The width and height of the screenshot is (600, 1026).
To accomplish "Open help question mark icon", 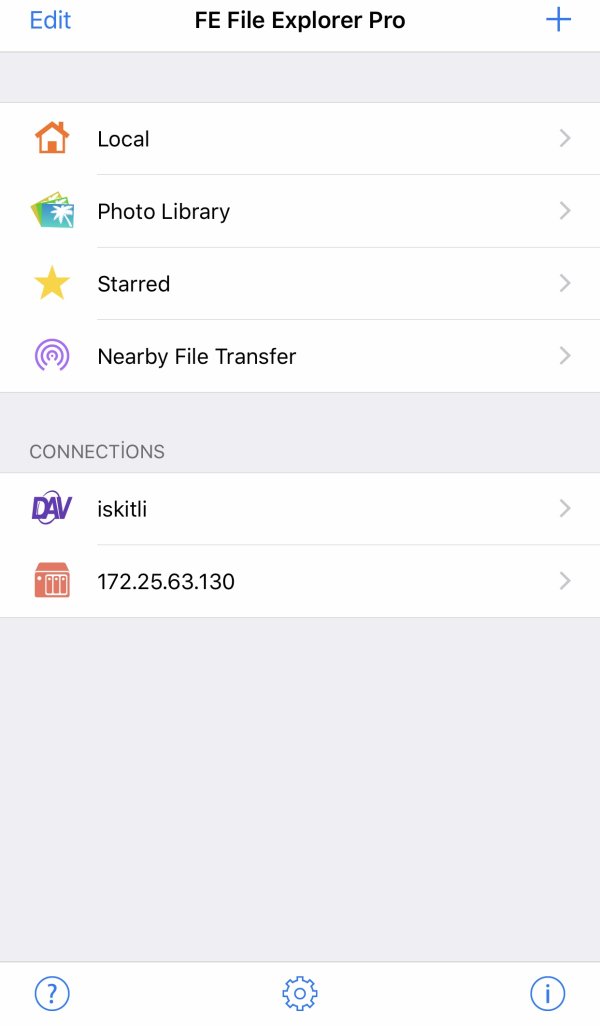I will coord(52,993).
